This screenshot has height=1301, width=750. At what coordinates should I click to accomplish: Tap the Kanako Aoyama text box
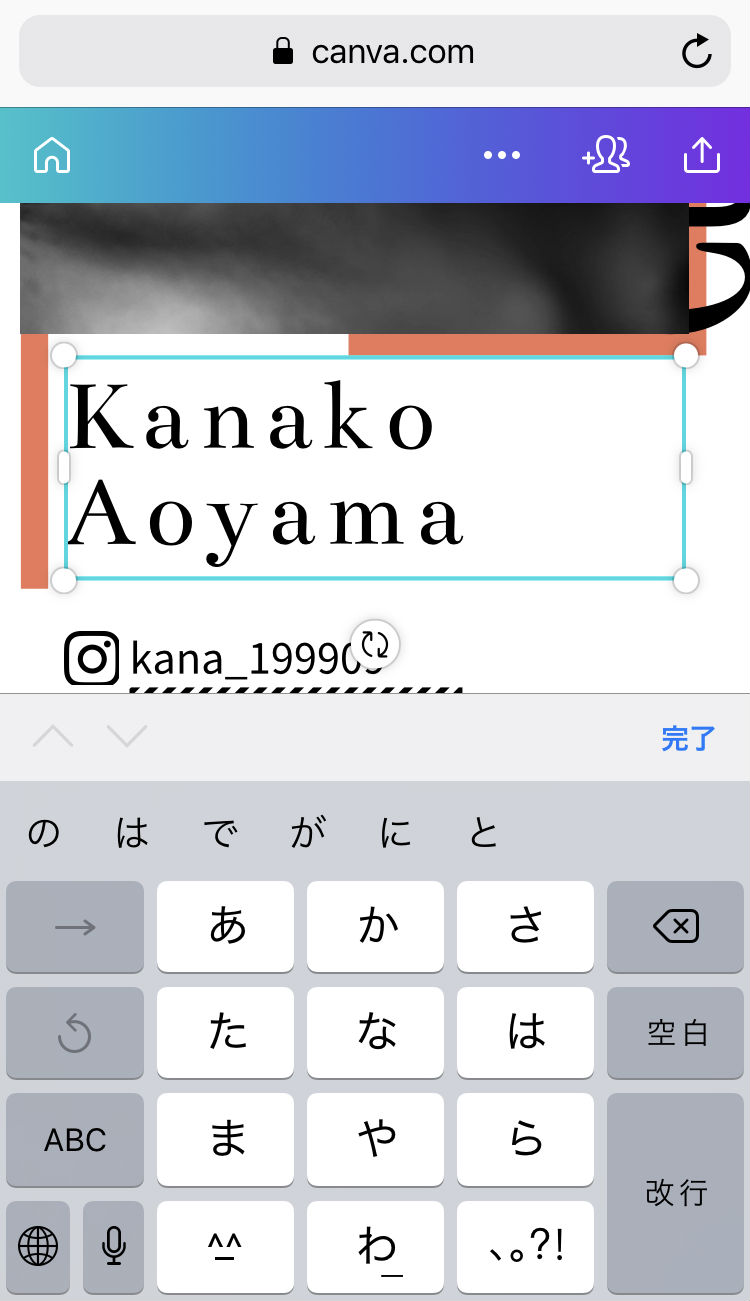pos(374,468)
